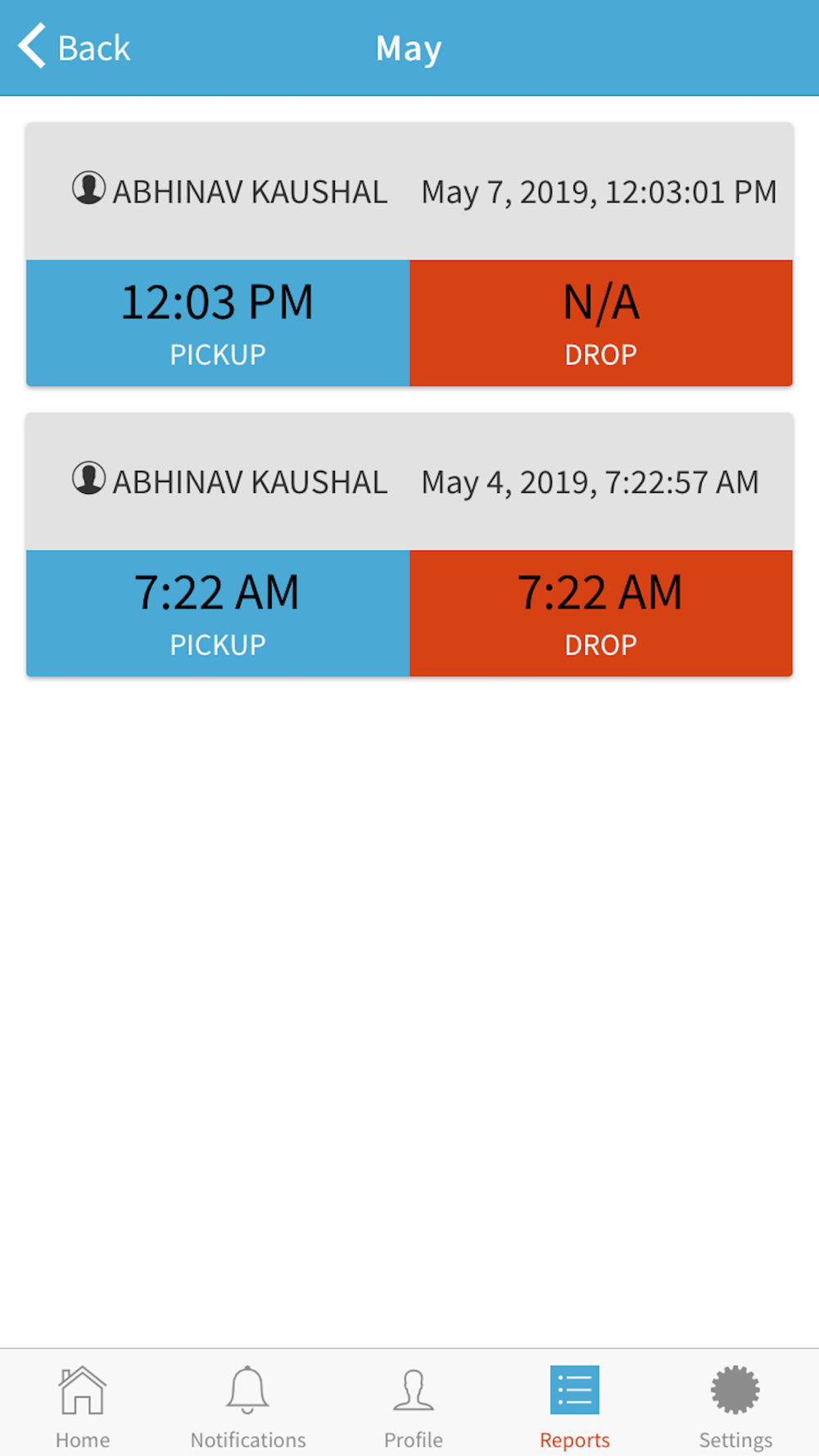The image size is (819, 1456).
Task: Go back using the Back button
Action: 75,47
